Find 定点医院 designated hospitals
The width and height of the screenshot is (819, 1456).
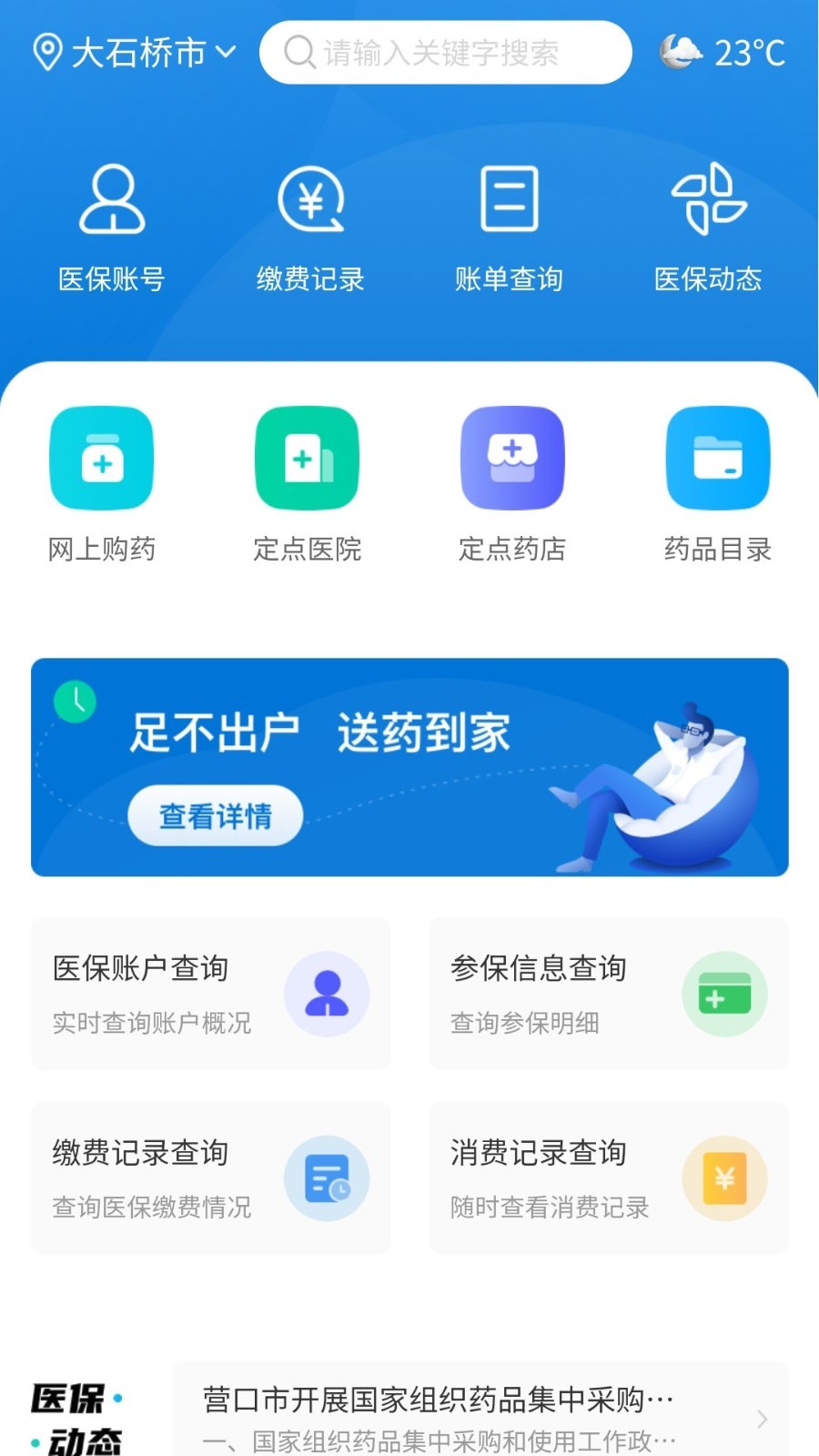tap(308, 484)
